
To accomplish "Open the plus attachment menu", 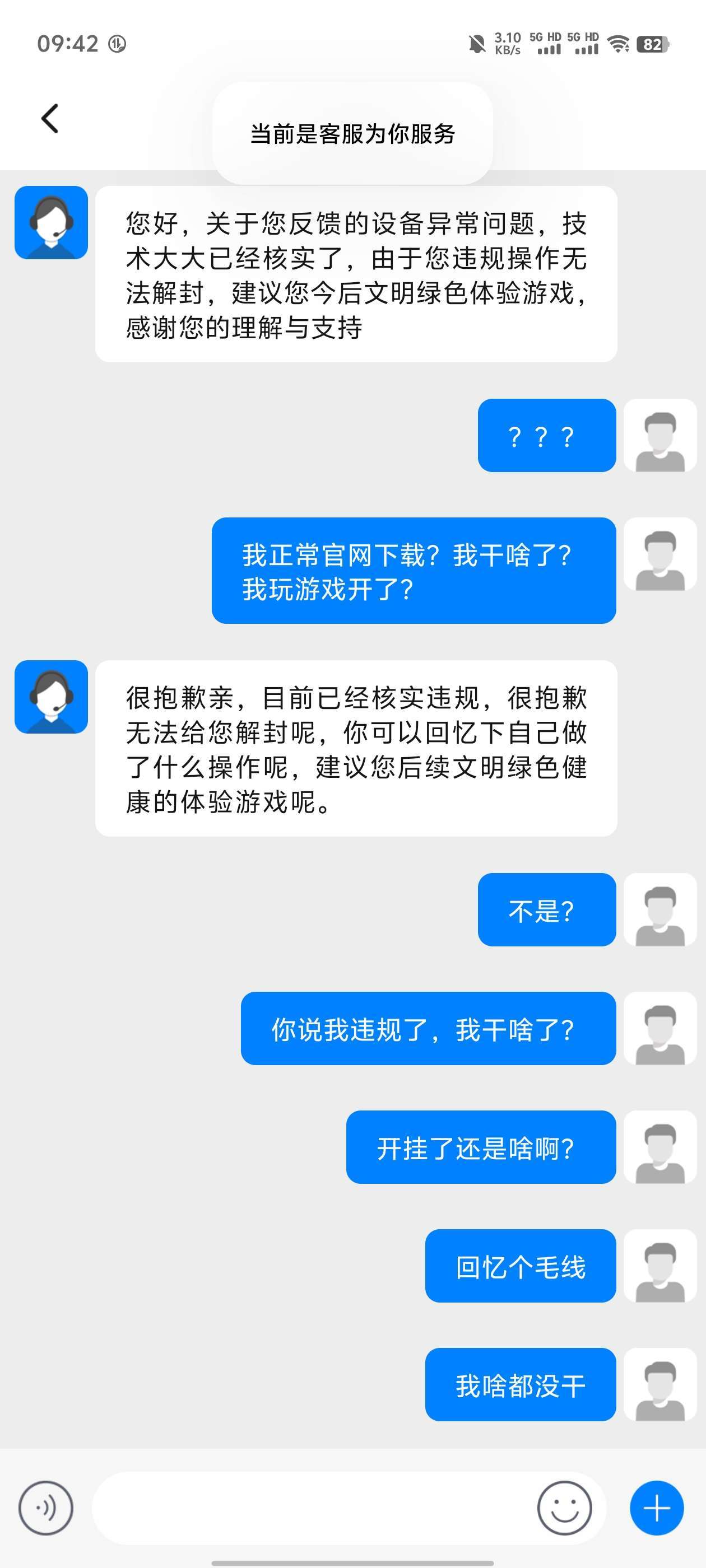I will [657, 1508].
